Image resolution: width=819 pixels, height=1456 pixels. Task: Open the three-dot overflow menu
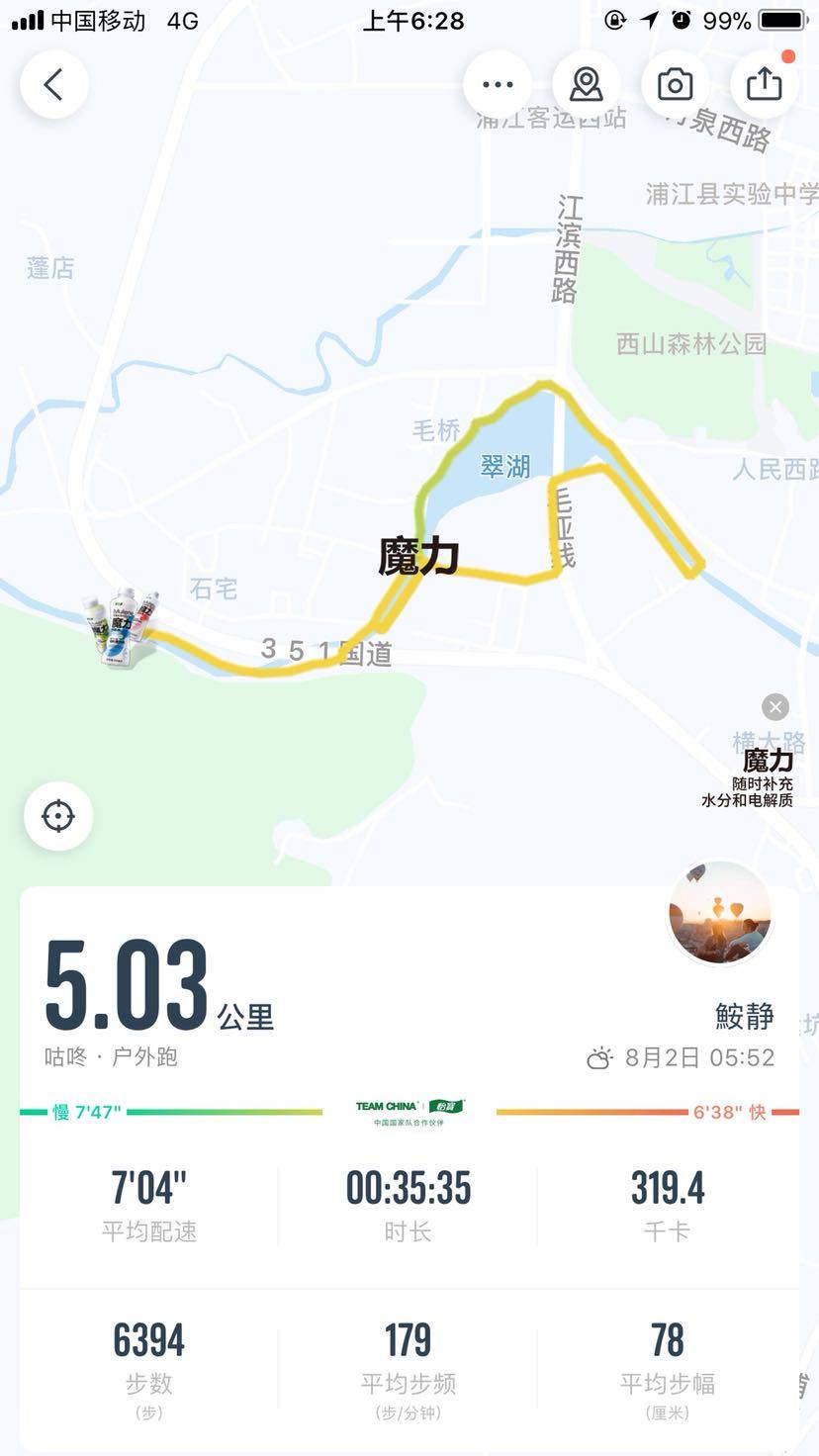tap(497, 85)
